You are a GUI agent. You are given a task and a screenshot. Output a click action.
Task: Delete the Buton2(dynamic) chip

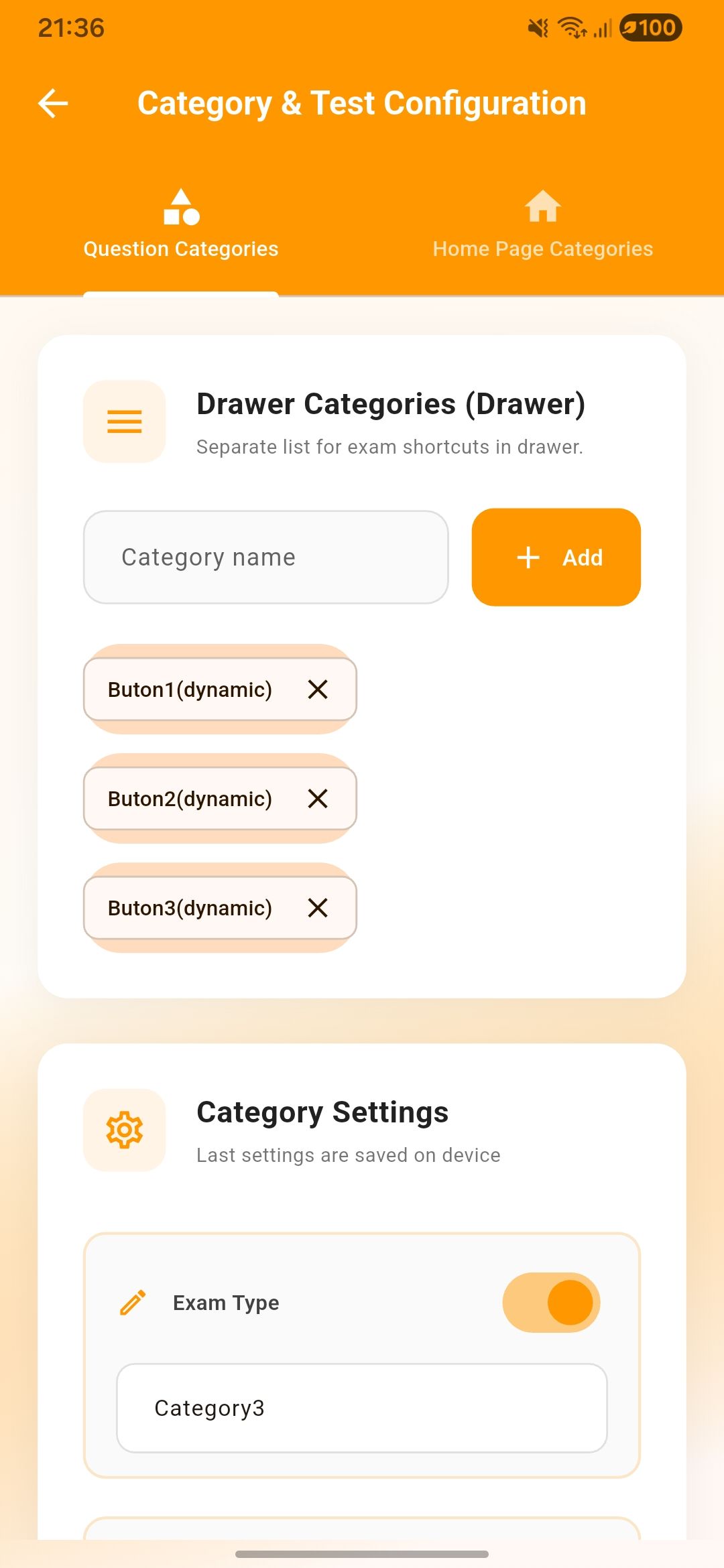(x=318, y=799)
